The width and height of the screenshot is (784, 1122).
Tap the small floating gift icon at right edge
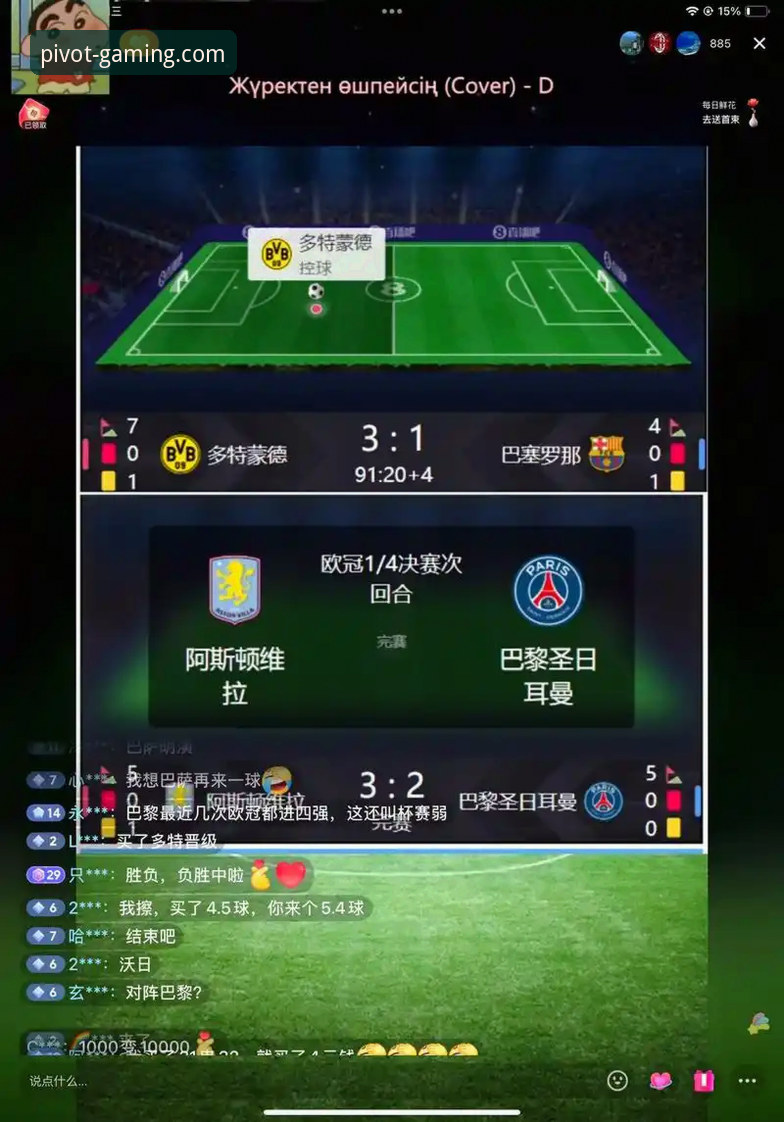click(x=758, y=1022)
